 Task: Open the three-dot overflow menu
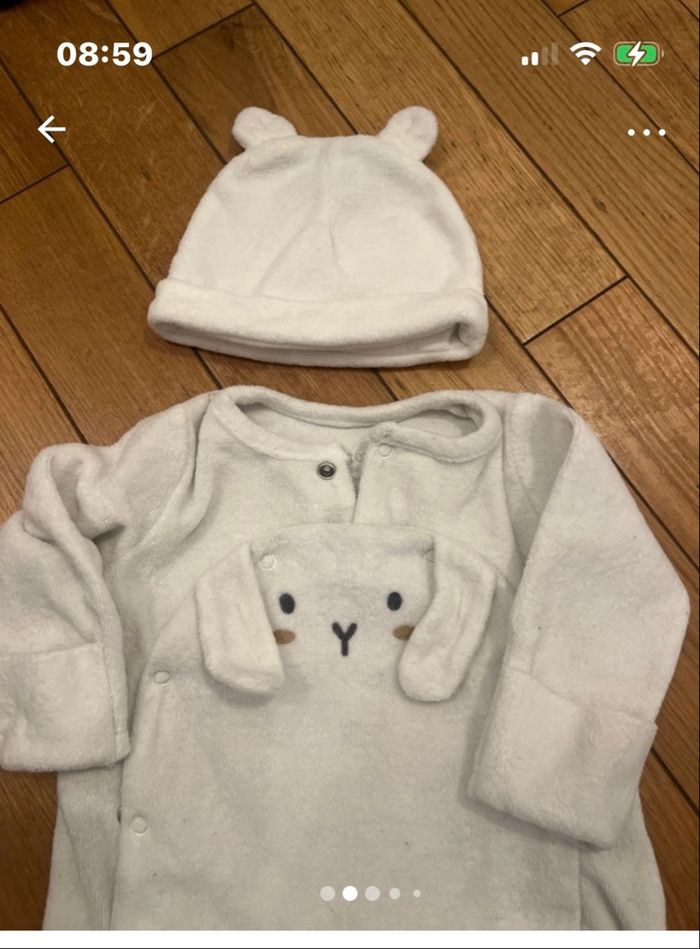(646, 132)
